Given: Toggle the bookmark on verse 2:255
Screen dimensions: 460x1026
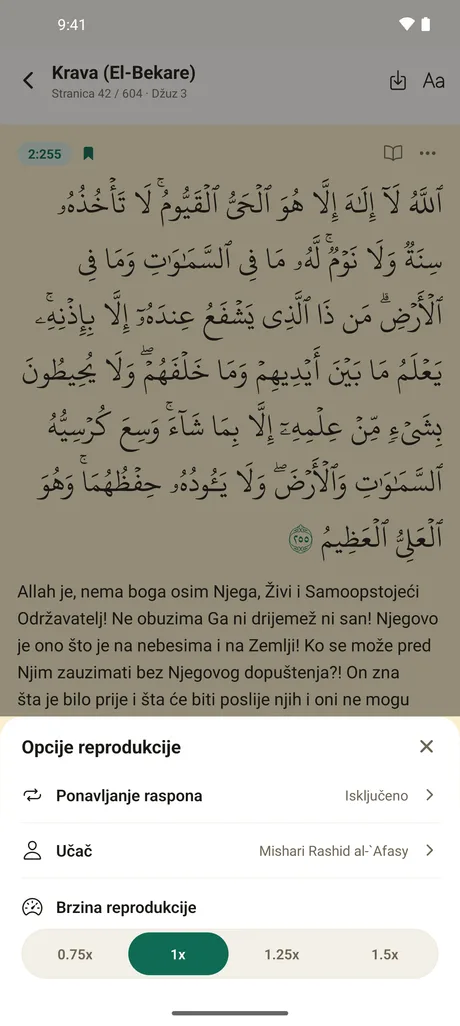Looking at the screenshot, I should (88, 154).
